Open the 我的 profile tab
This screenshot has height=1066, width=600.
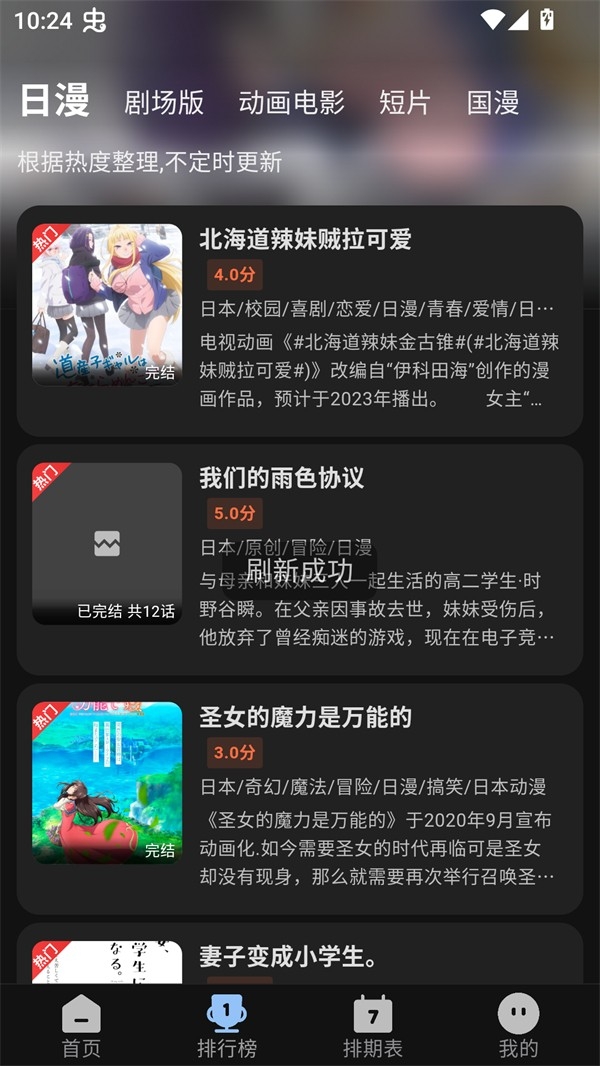[518, 1027]
